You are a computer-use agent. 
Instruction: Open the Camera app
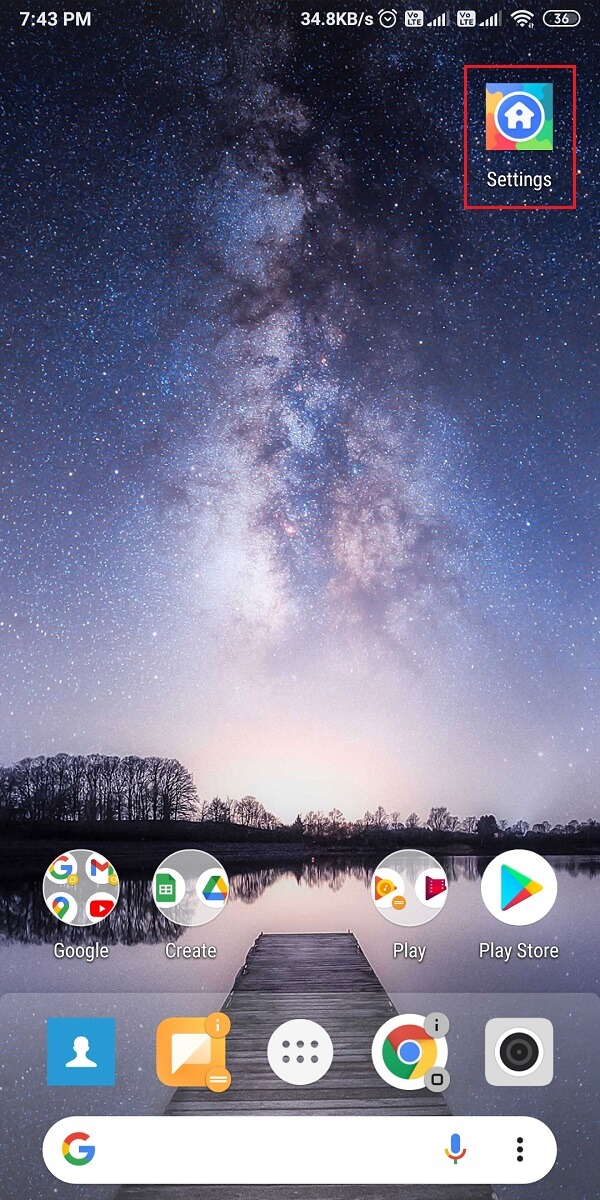pyautogui.click(x=518, y=1052)
